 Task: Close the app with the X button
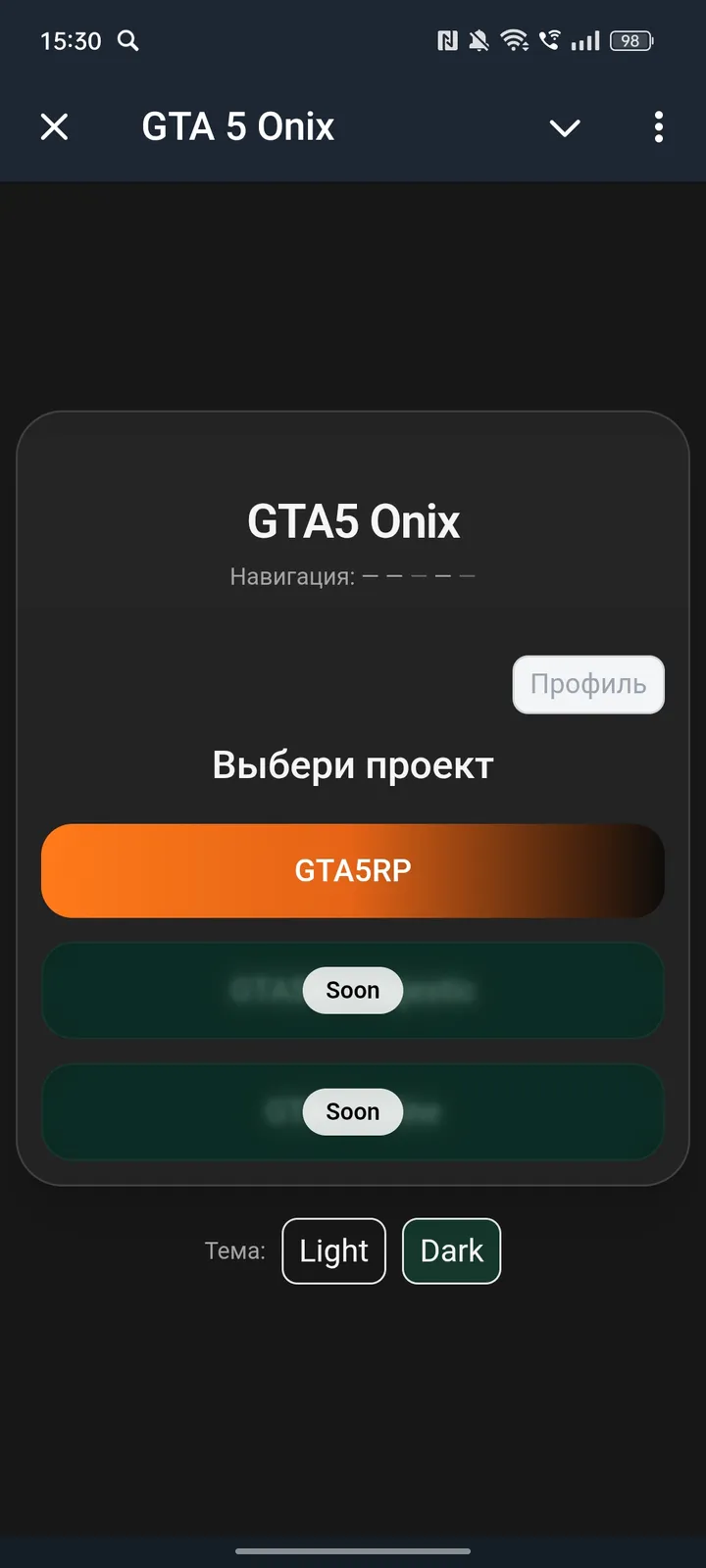55,127
